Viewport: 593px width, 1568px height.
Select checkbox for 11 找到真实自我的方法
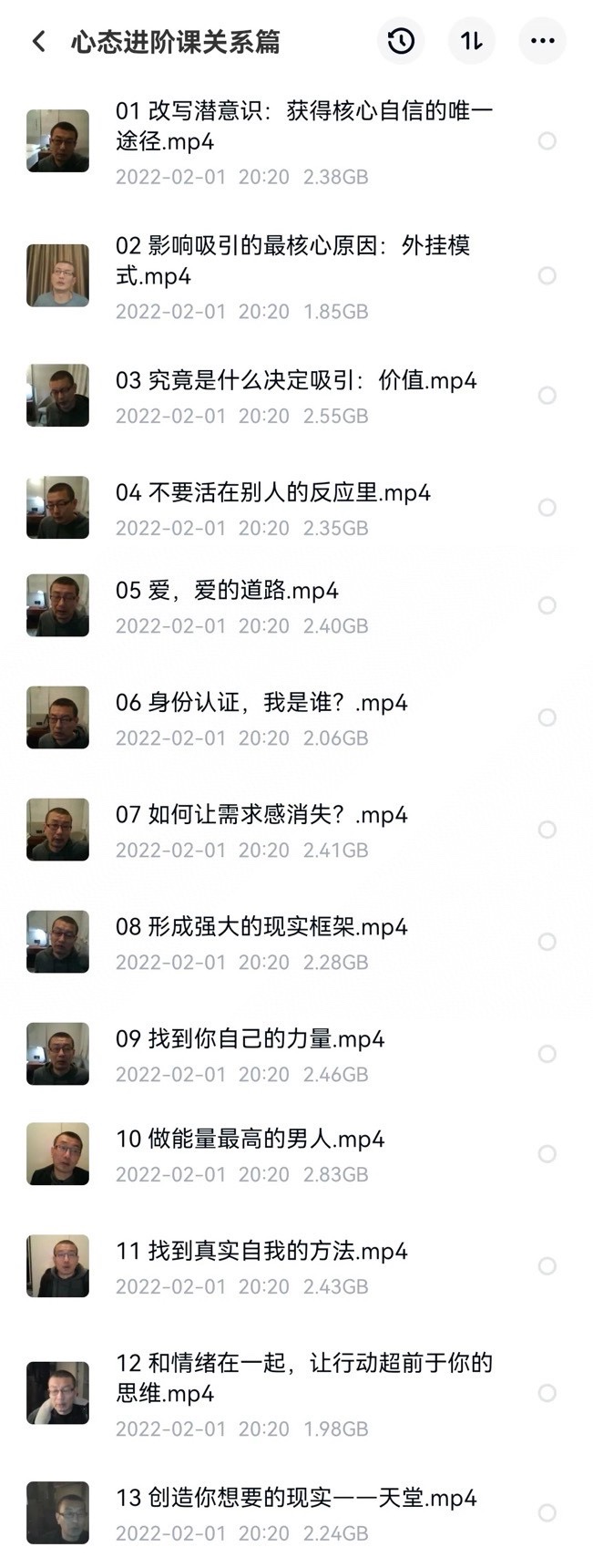coord(547,1266)
